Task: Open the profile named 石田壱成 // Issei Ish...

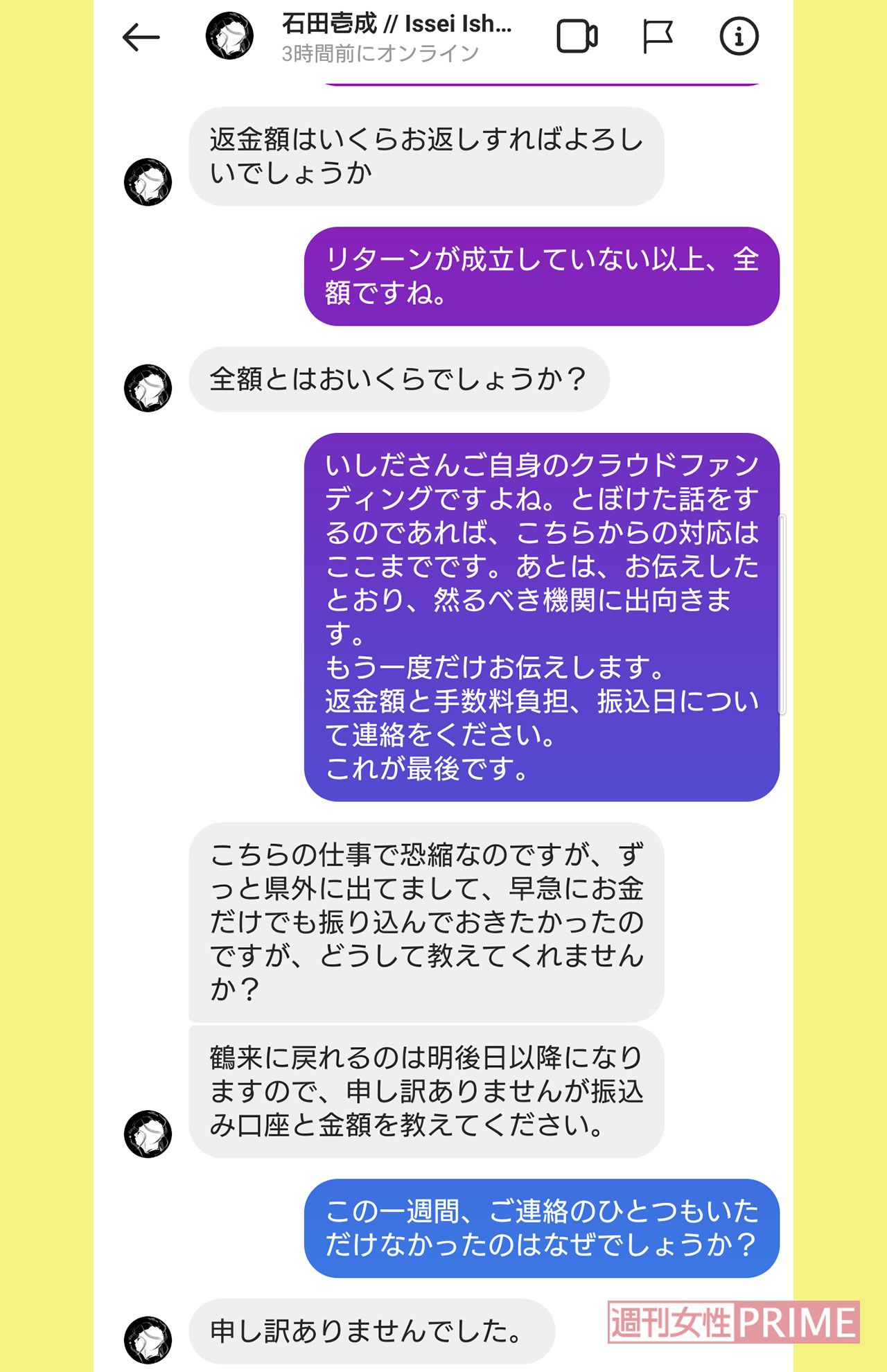Action: point(395,26)
